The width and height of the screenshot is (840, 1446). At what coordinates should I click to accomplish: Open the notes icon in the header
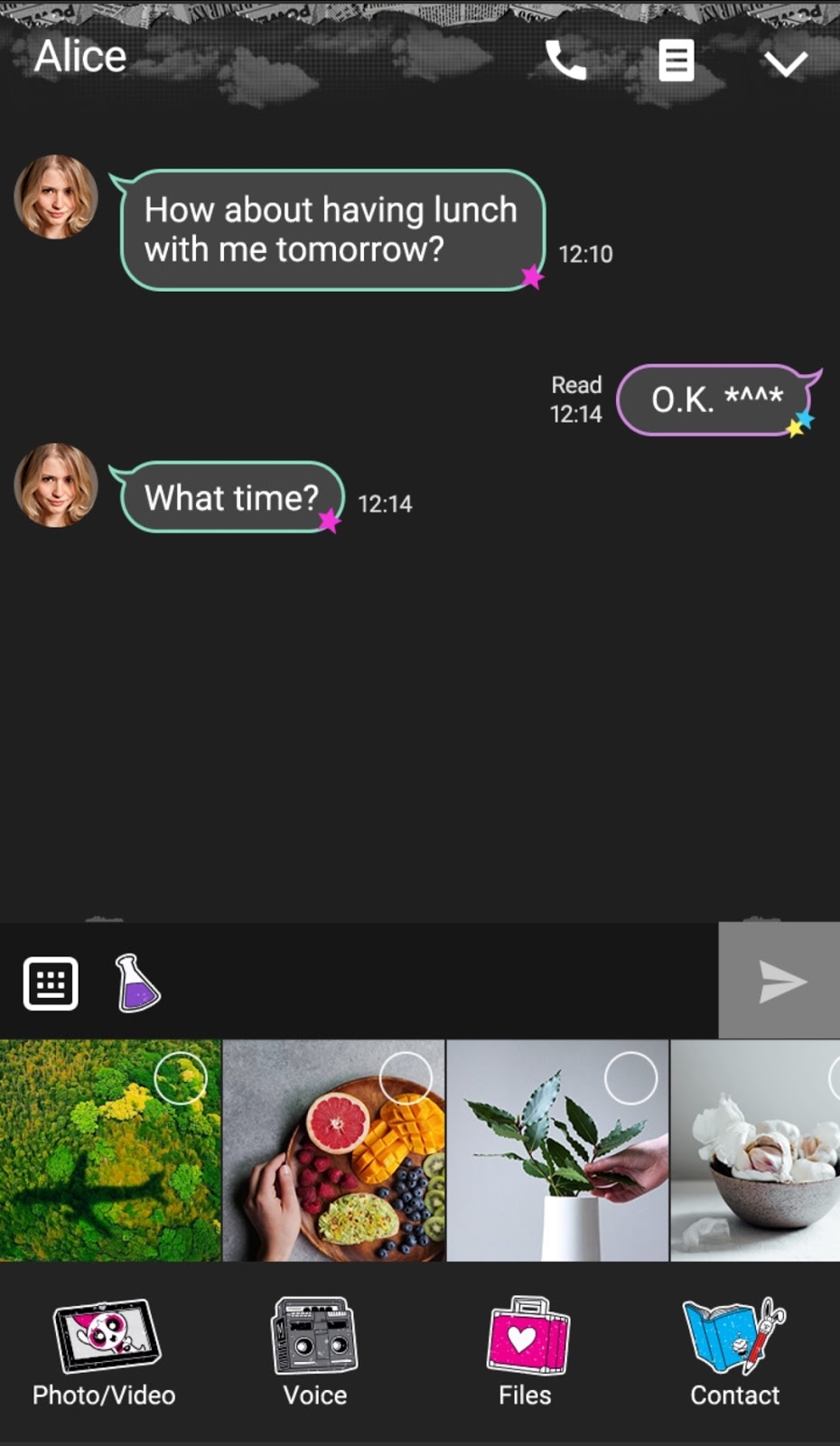click(676, 61)
